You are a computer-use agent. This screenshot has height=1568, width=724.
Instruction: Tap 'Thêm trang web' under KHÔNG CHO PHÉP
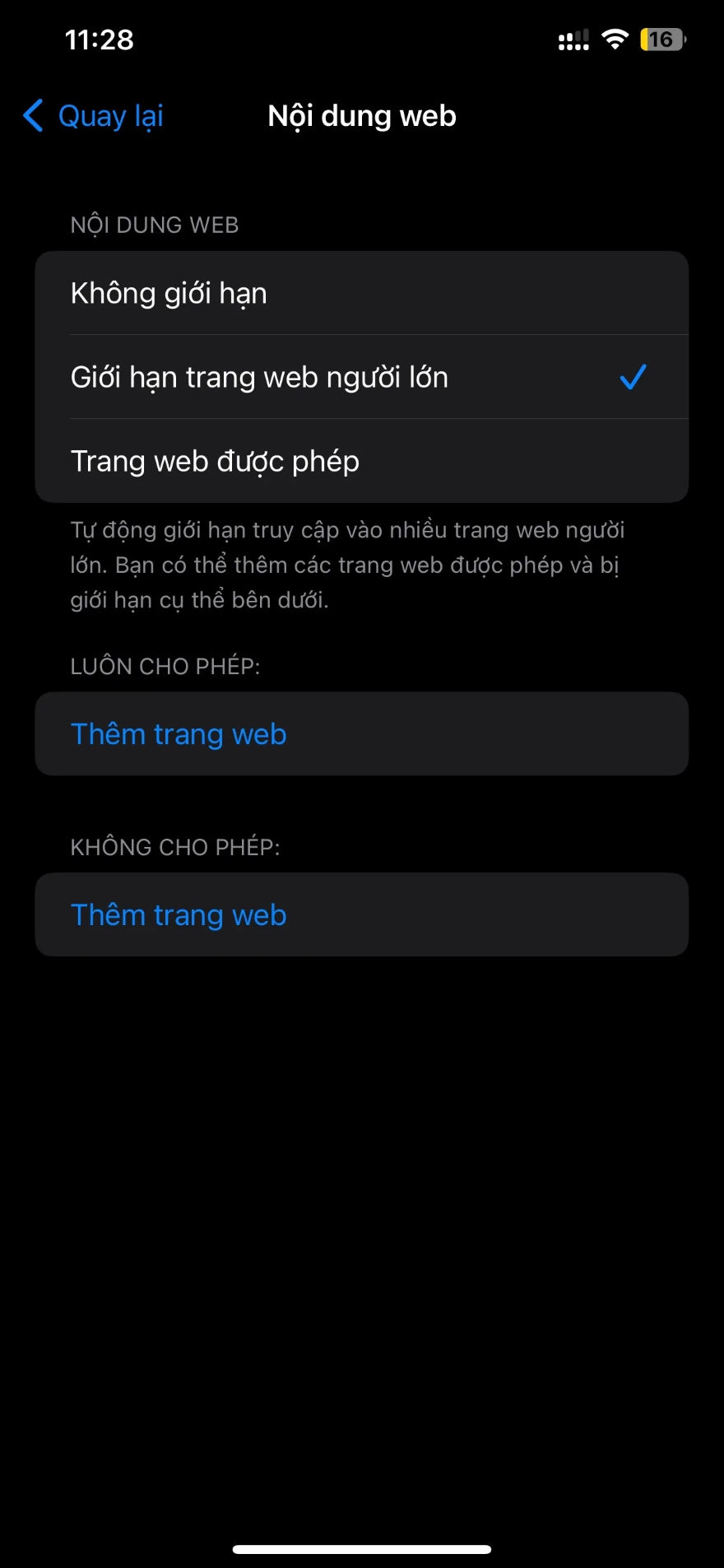click(x=178, y=914)
